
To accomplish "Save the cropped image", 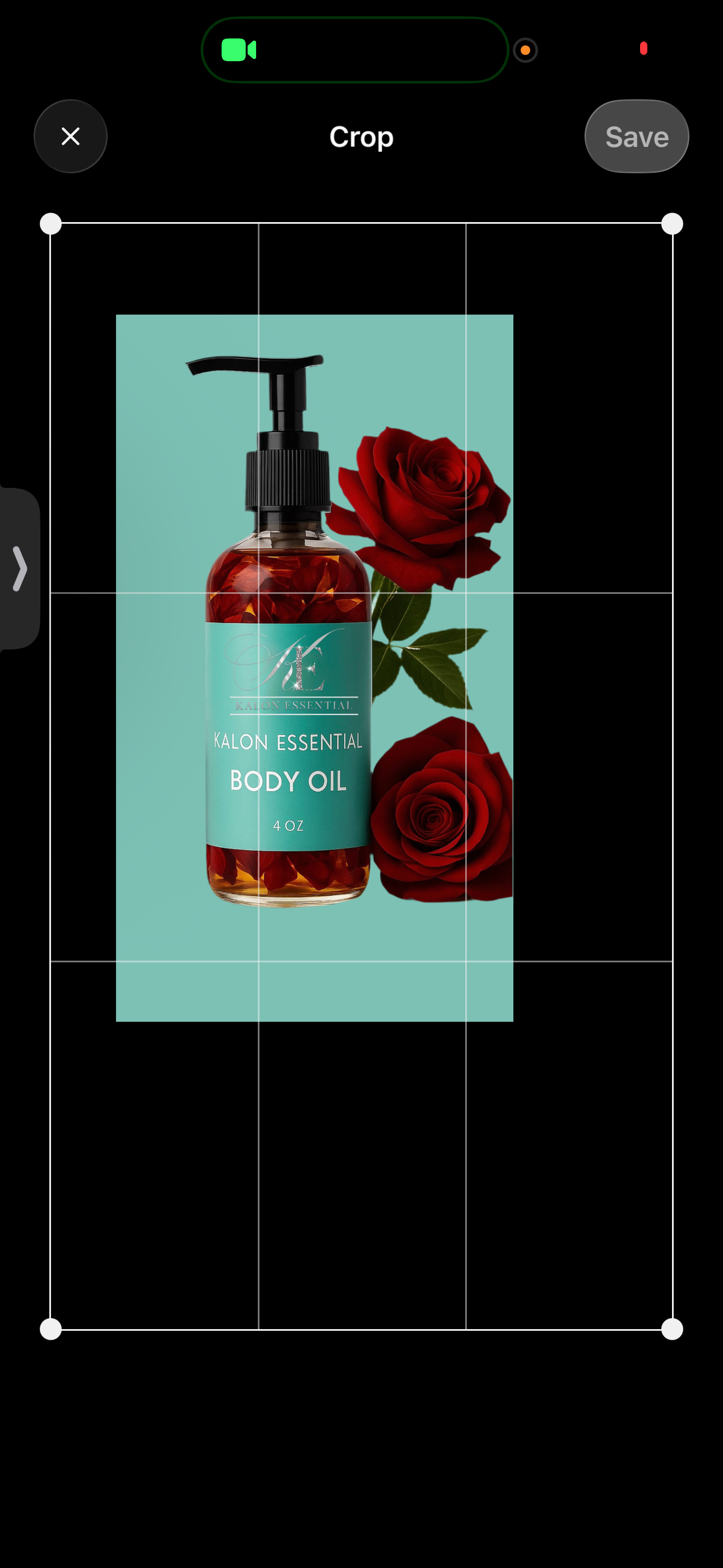I will [636, 136].
